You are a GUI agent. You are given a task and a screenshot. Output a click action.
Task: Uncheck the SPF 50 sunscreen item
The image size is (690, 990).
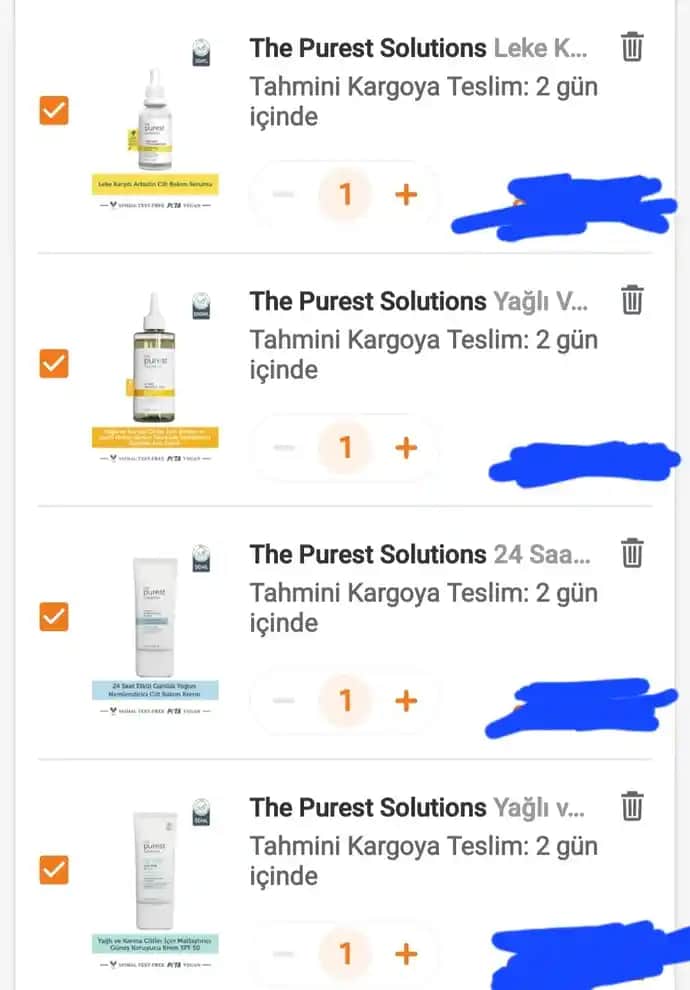[x=54, y=869]
